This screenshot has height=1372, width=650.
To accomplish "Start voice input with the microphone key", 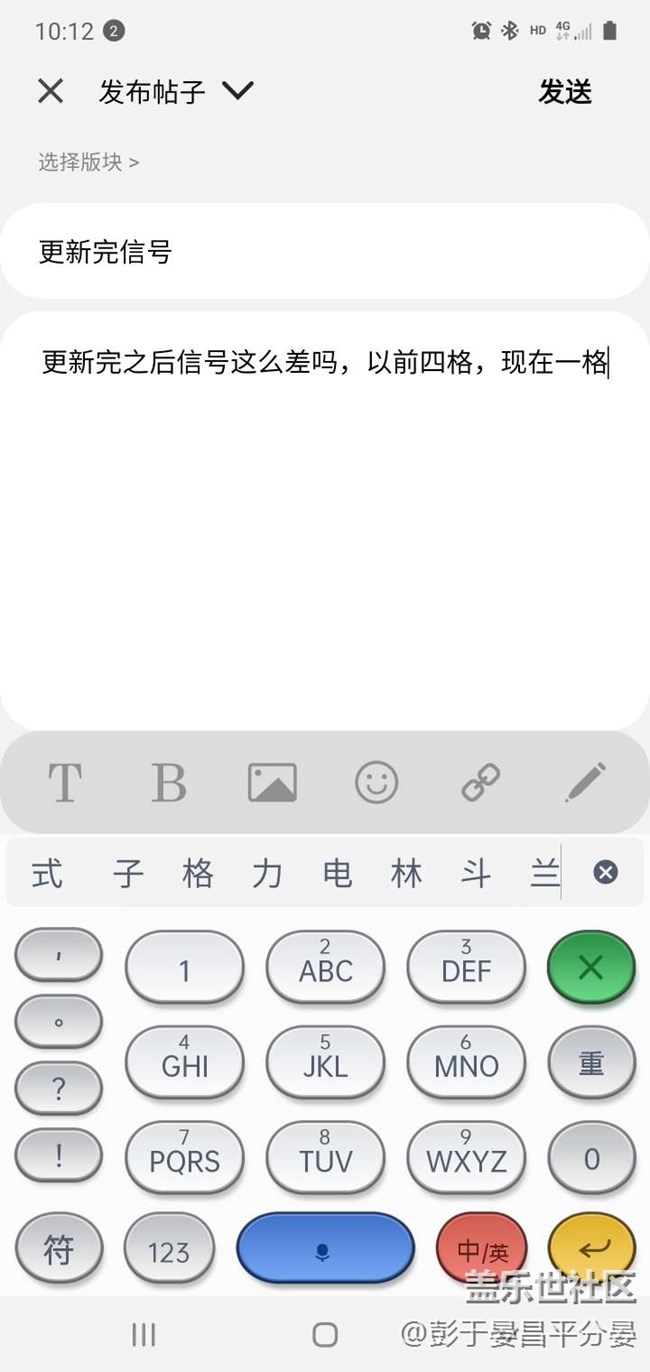I will pyautogui.click(x=324, y=1250).
